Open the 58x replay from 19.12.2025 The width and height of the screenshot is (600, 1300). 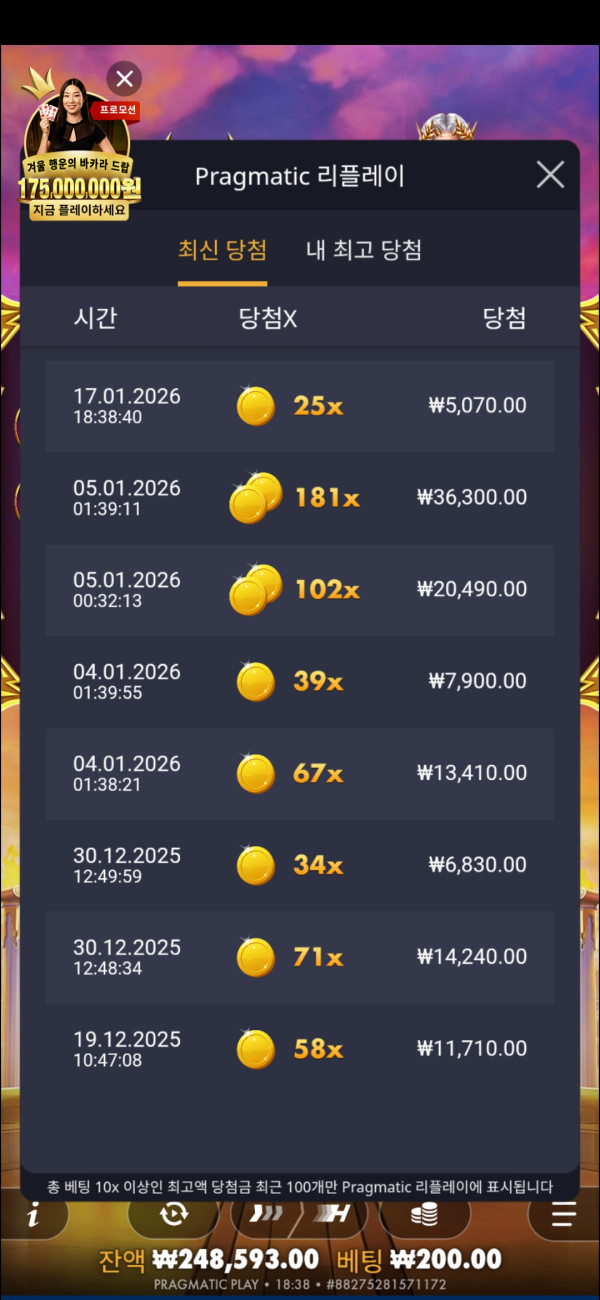pyautogui.click(x=300, y=1049)
